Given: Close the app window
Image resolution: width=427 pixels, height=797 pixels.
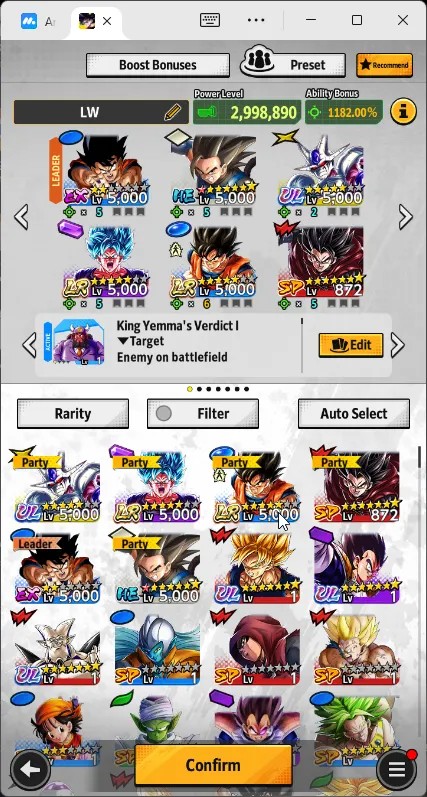Looking at the screenshot, I should (x=403, y=20).
